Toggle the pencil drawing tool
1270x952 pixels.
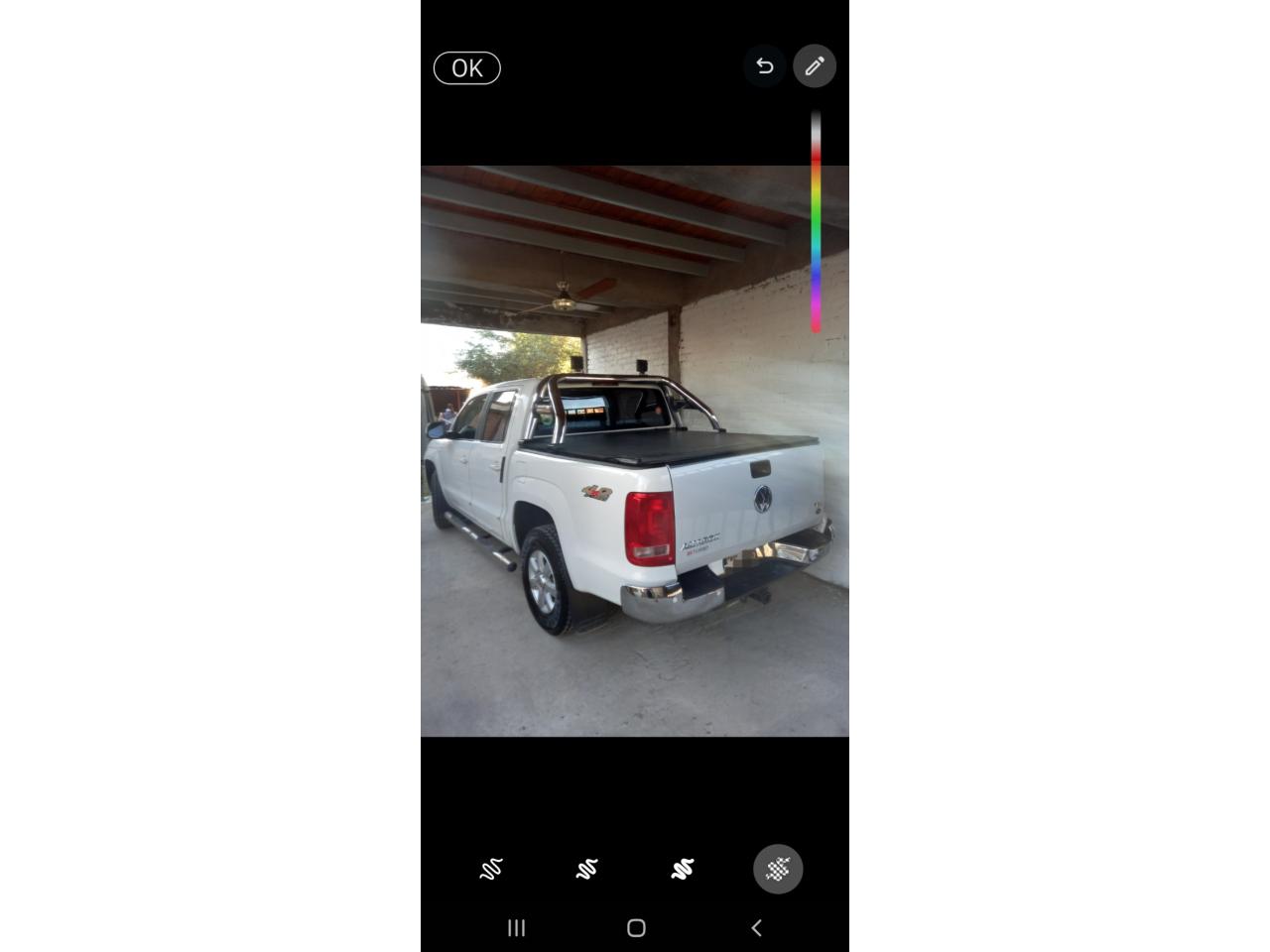coord(815,66)
